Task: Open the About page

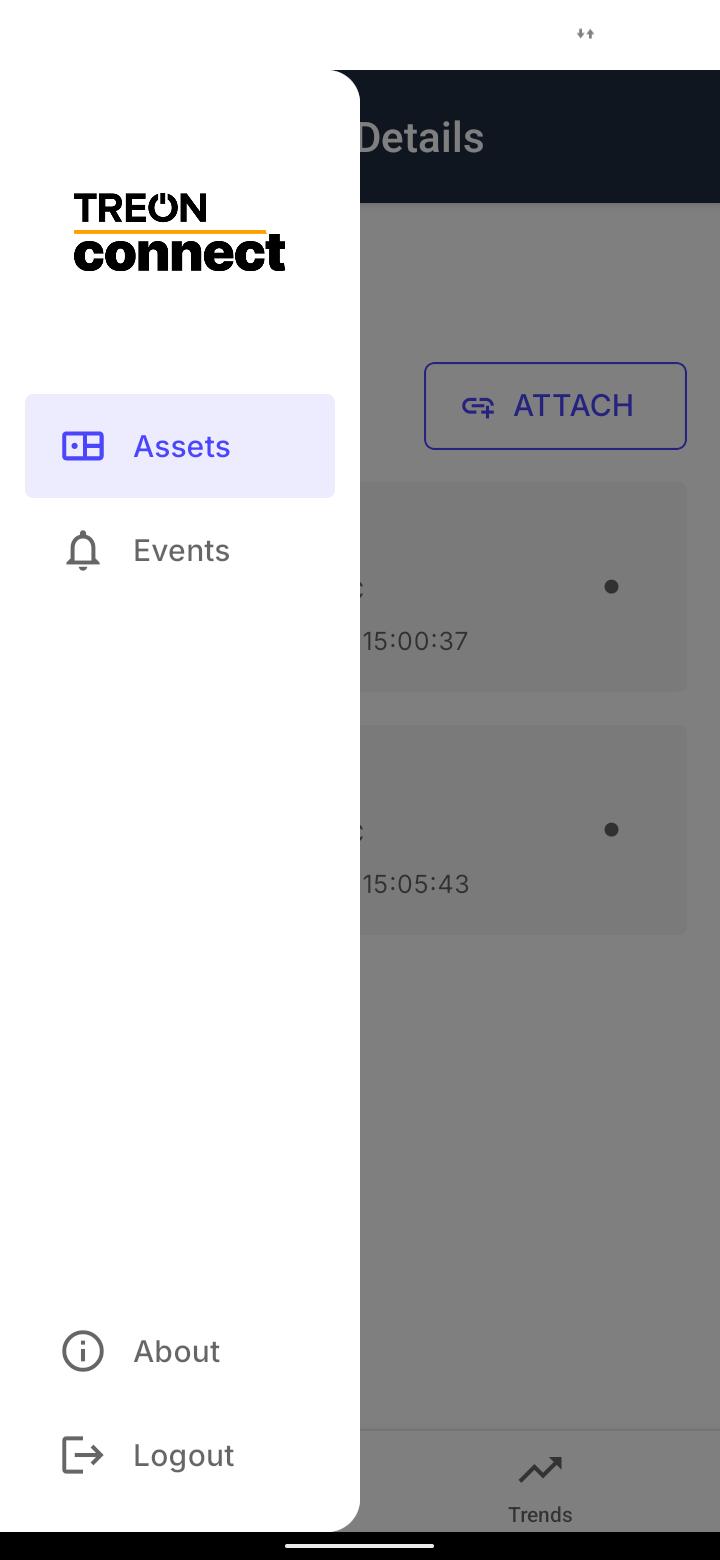Action: point(176,1351)
